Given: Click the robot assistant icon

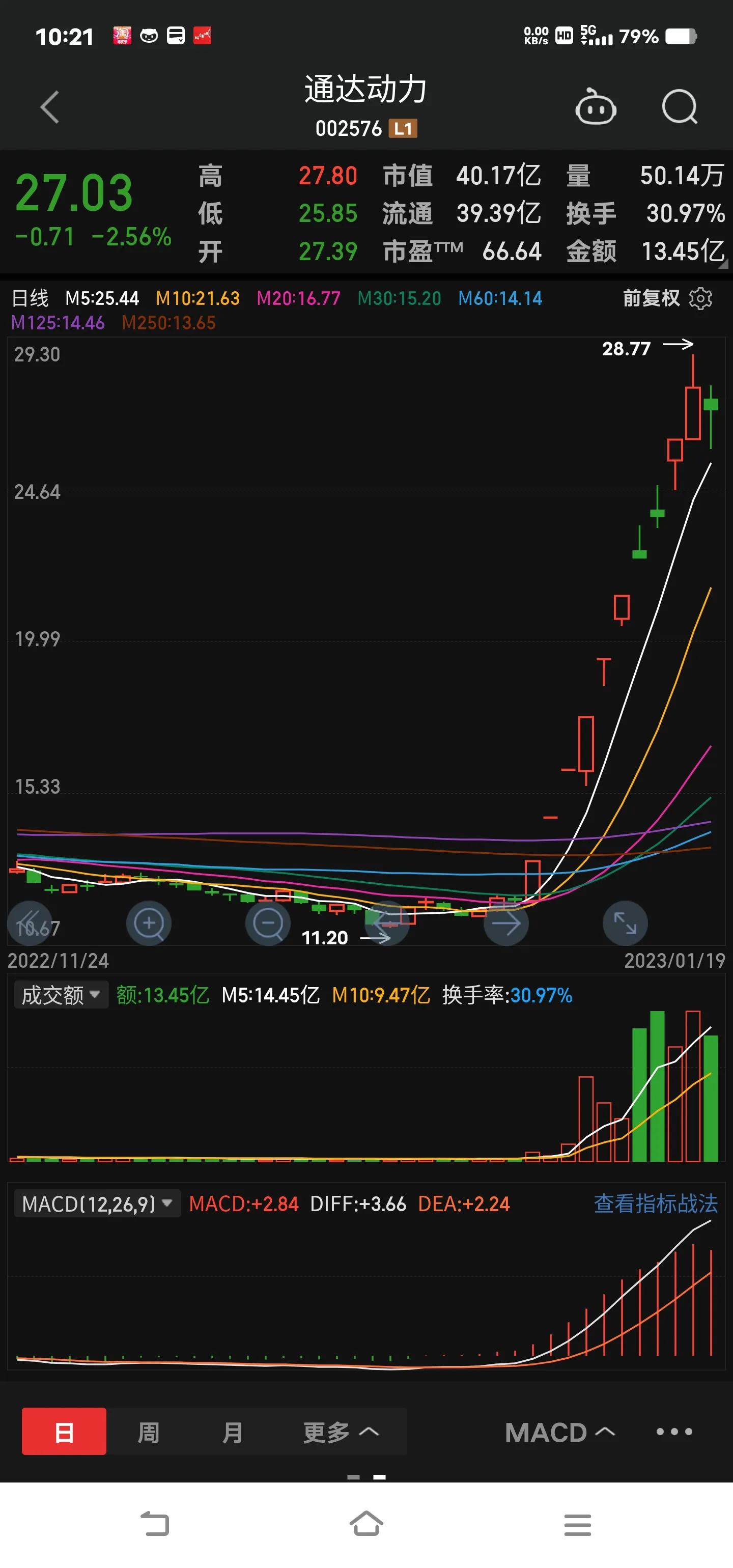Looking at the screenshot, I should [x=596, y=106].
